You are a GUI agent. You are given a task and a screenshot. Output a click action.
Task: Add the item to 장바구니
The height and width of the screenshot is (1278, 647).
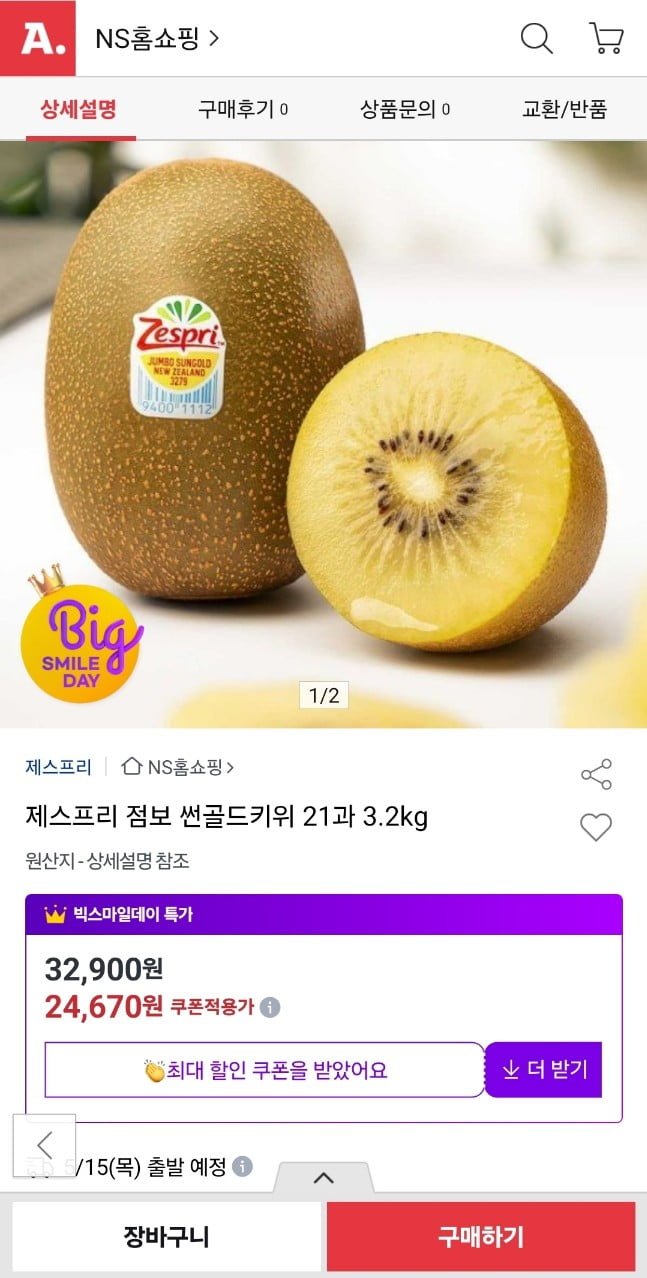pos(166,1236)
